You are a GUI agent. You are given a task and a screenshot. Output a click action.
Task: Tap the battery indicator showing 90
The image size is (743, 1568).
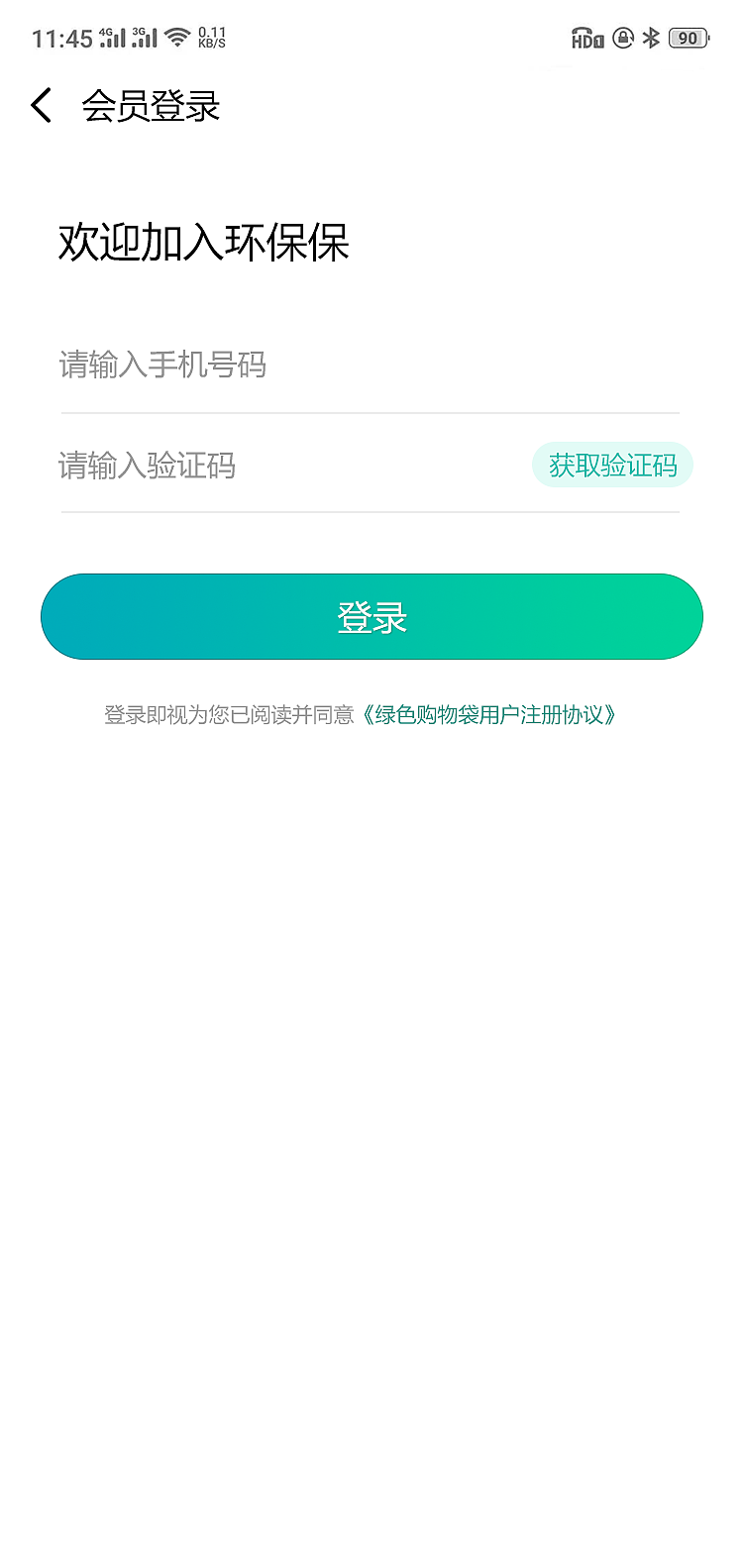(688, 38)
